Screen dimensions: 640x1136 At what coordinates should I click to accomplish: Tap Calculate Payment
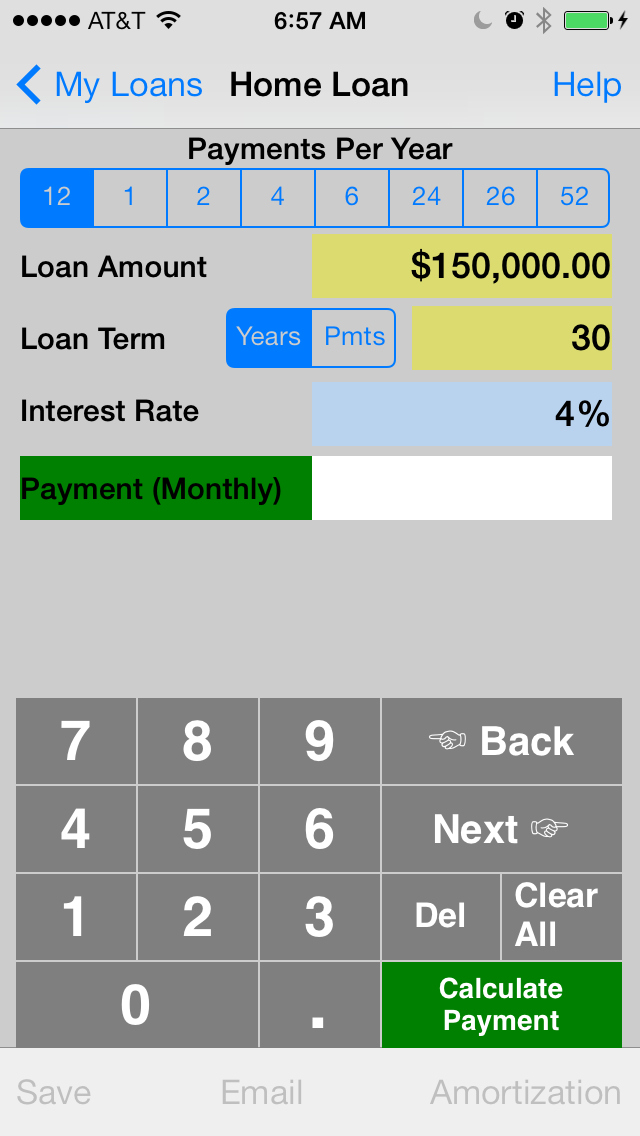(x=501, y=1004)
